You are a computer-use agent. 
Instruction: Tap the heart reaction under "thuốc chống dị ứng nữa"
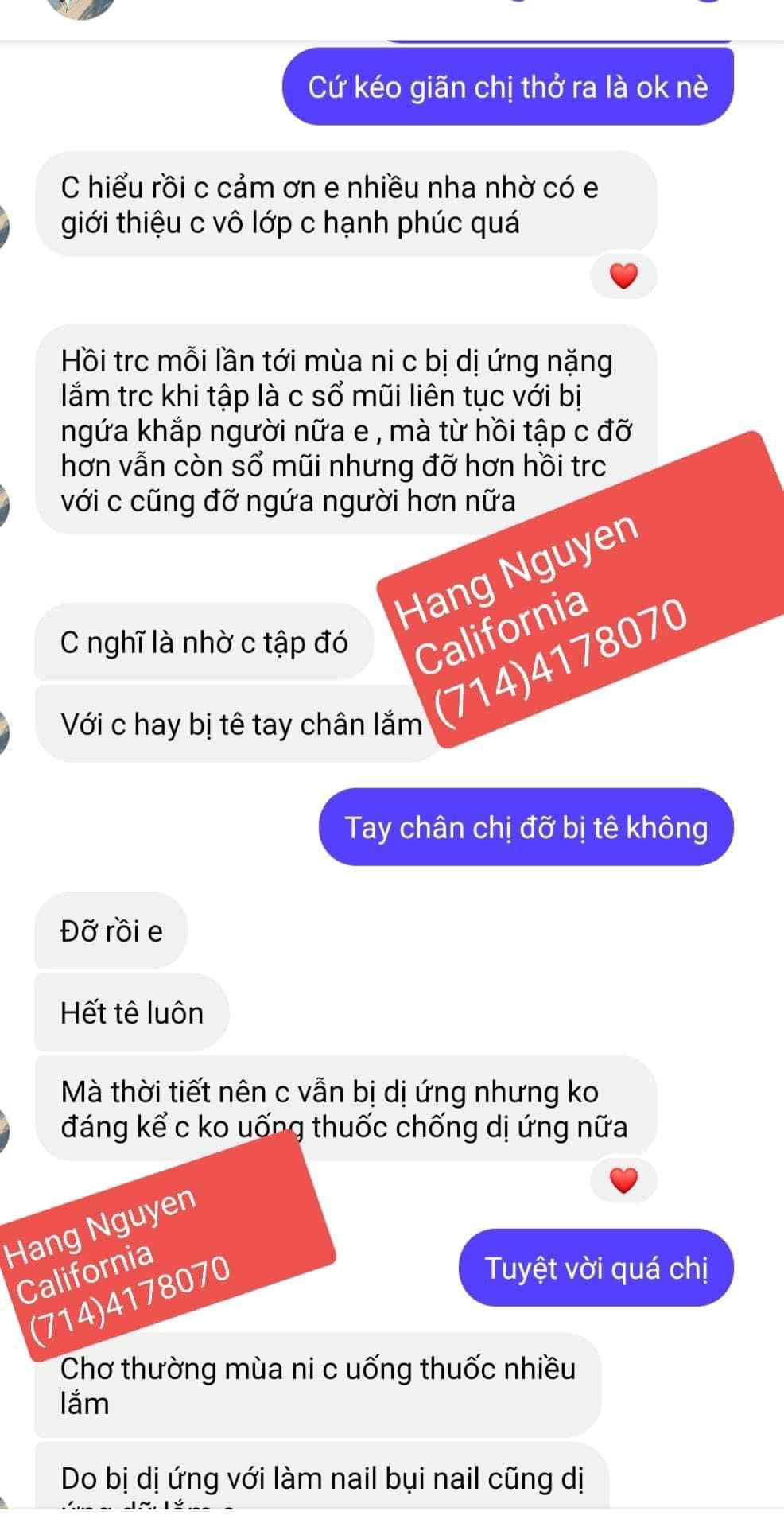[624, 1181]
